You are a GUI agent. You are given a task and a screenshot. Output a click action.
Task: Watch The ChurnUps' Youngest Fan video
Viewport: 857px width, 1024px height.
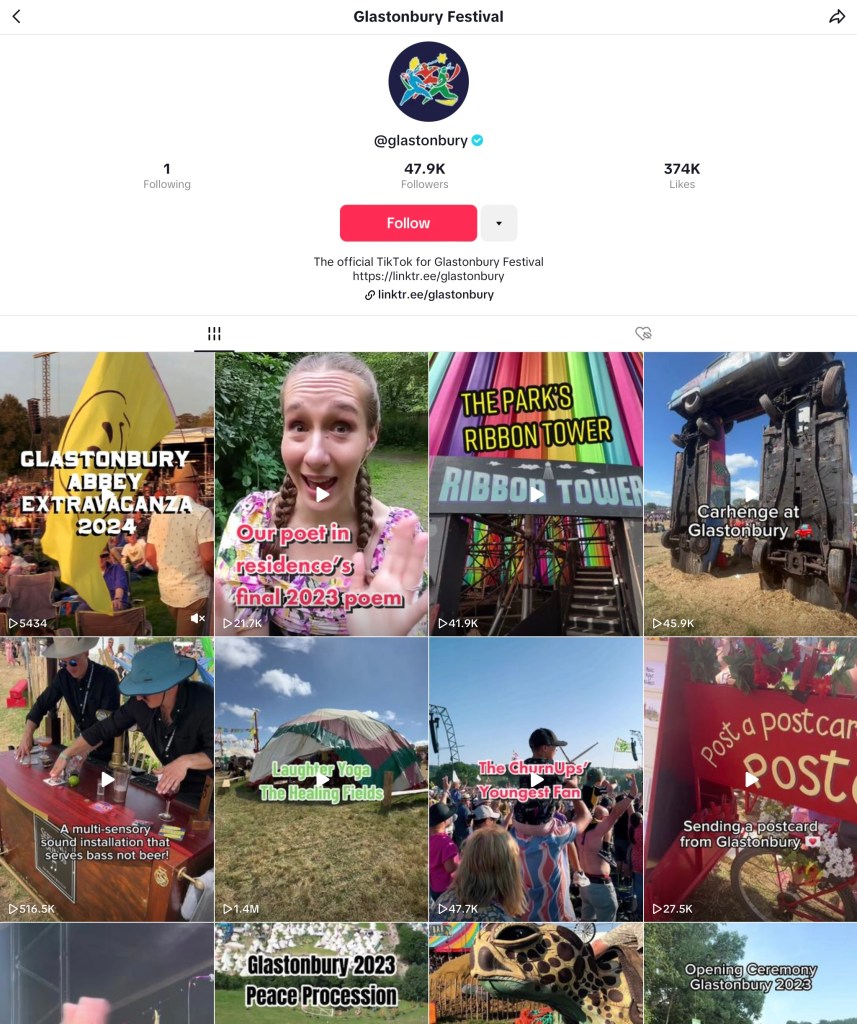536,779
